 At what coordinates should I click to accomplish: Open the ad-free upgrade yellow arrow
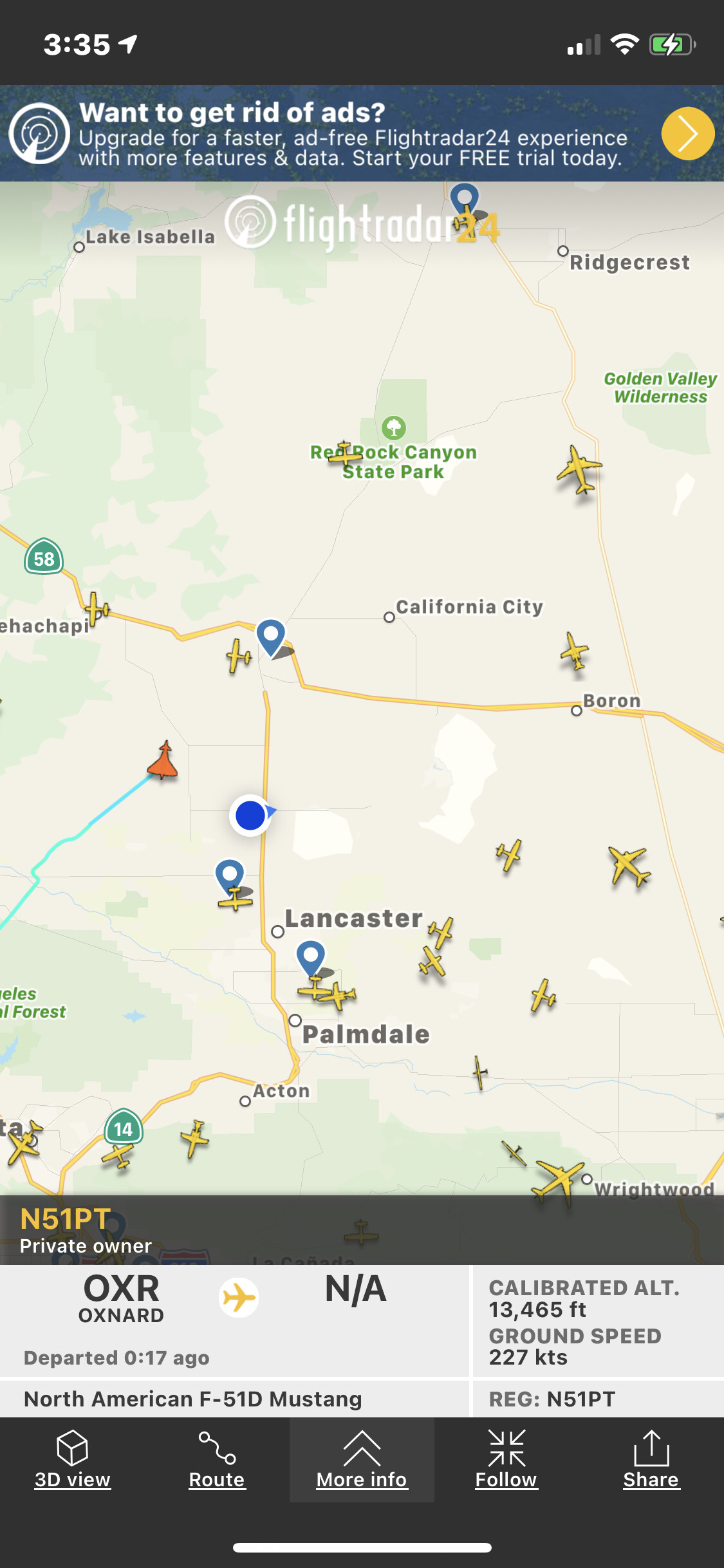tap(687, 134)
